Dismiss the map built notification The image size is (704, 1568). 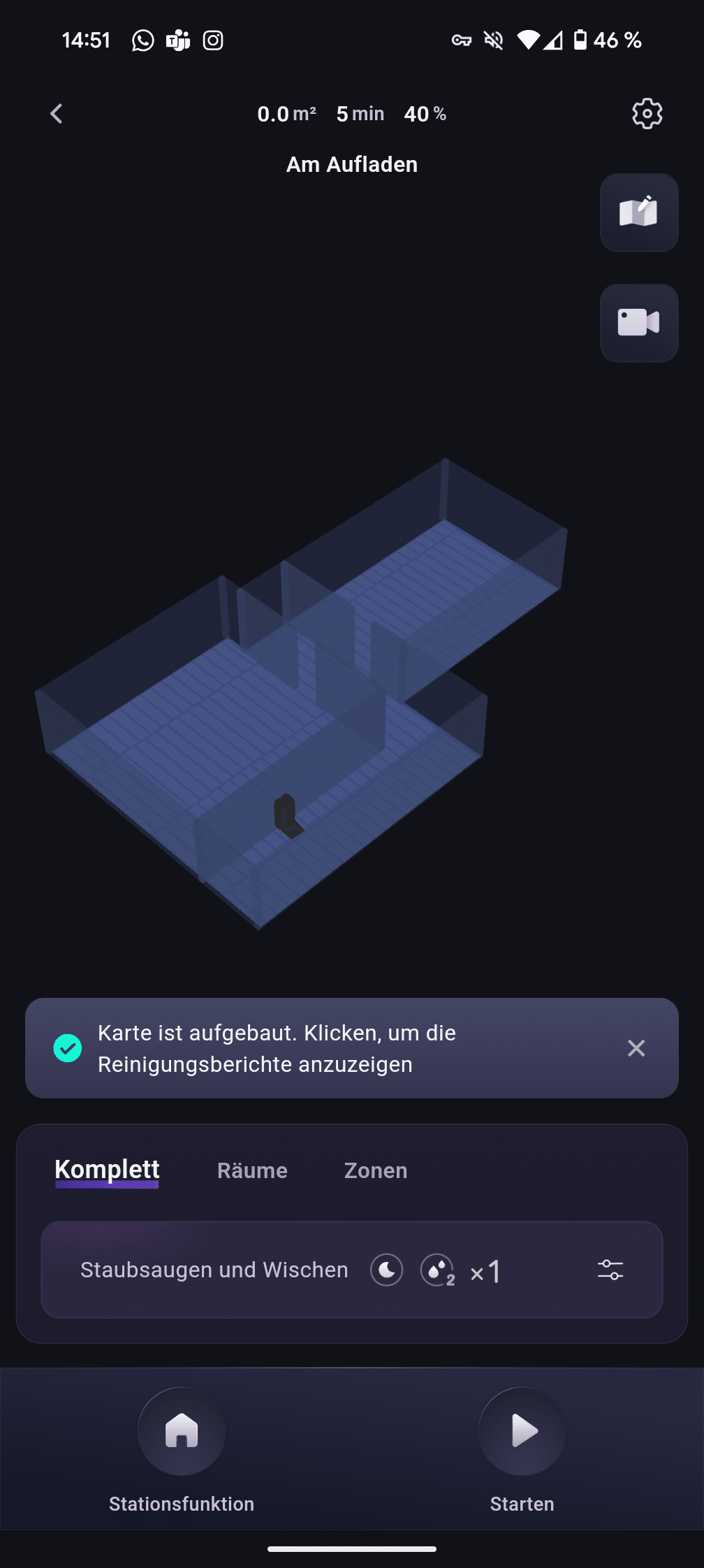636,1048
